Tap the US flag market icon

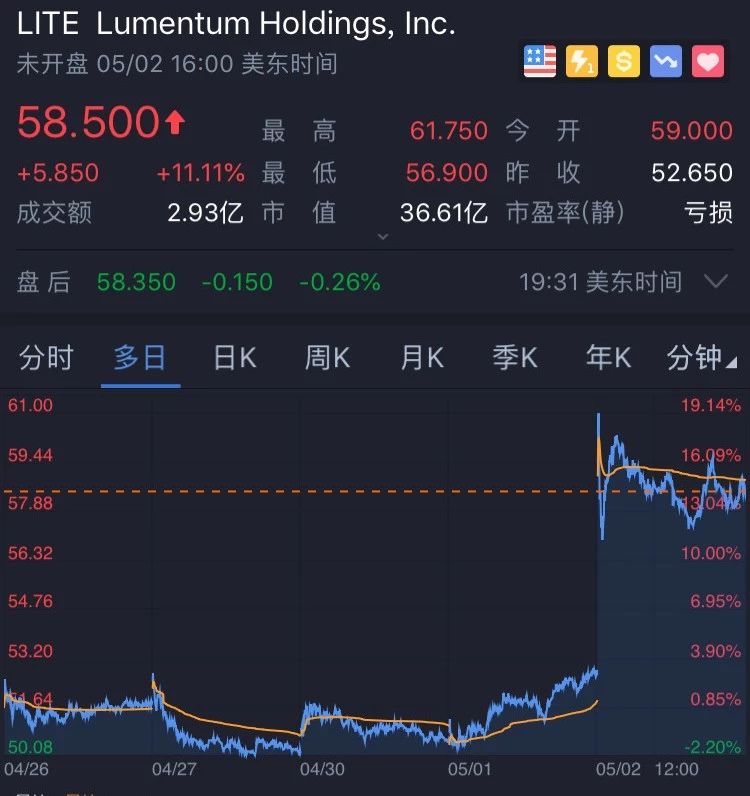pyautogui.click(x=540, y=62)
